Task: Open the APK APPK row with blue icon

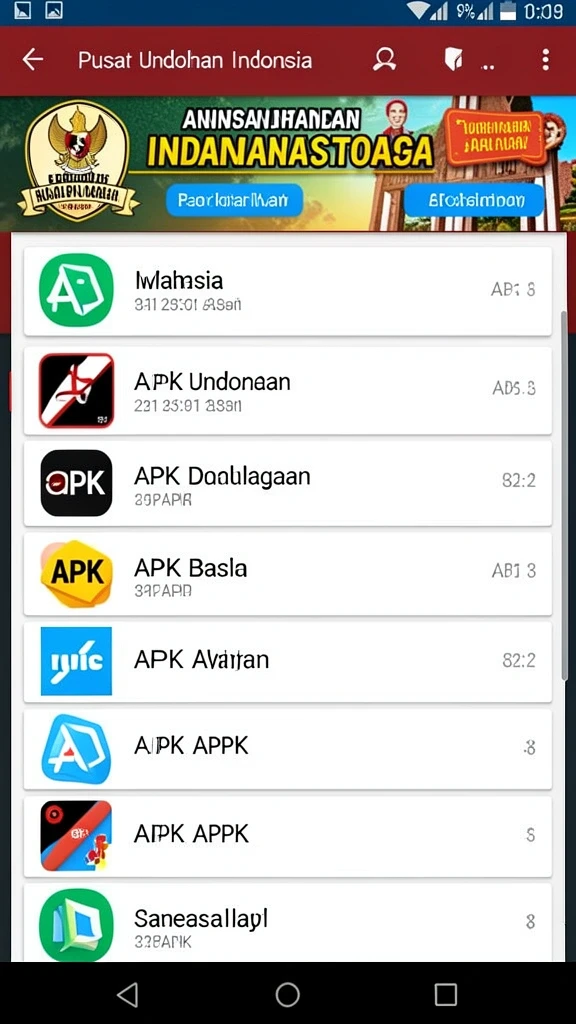Action: tap(288, 748)
